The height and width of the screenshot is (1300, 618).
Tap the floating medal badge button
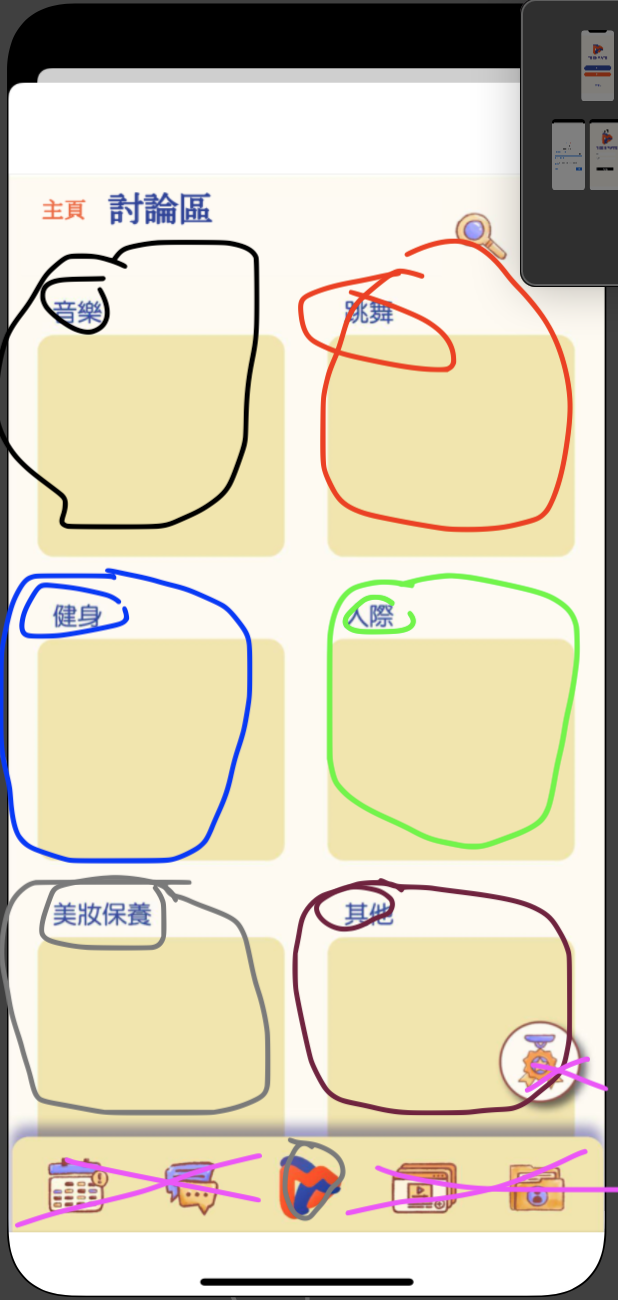click(540, 1062)
